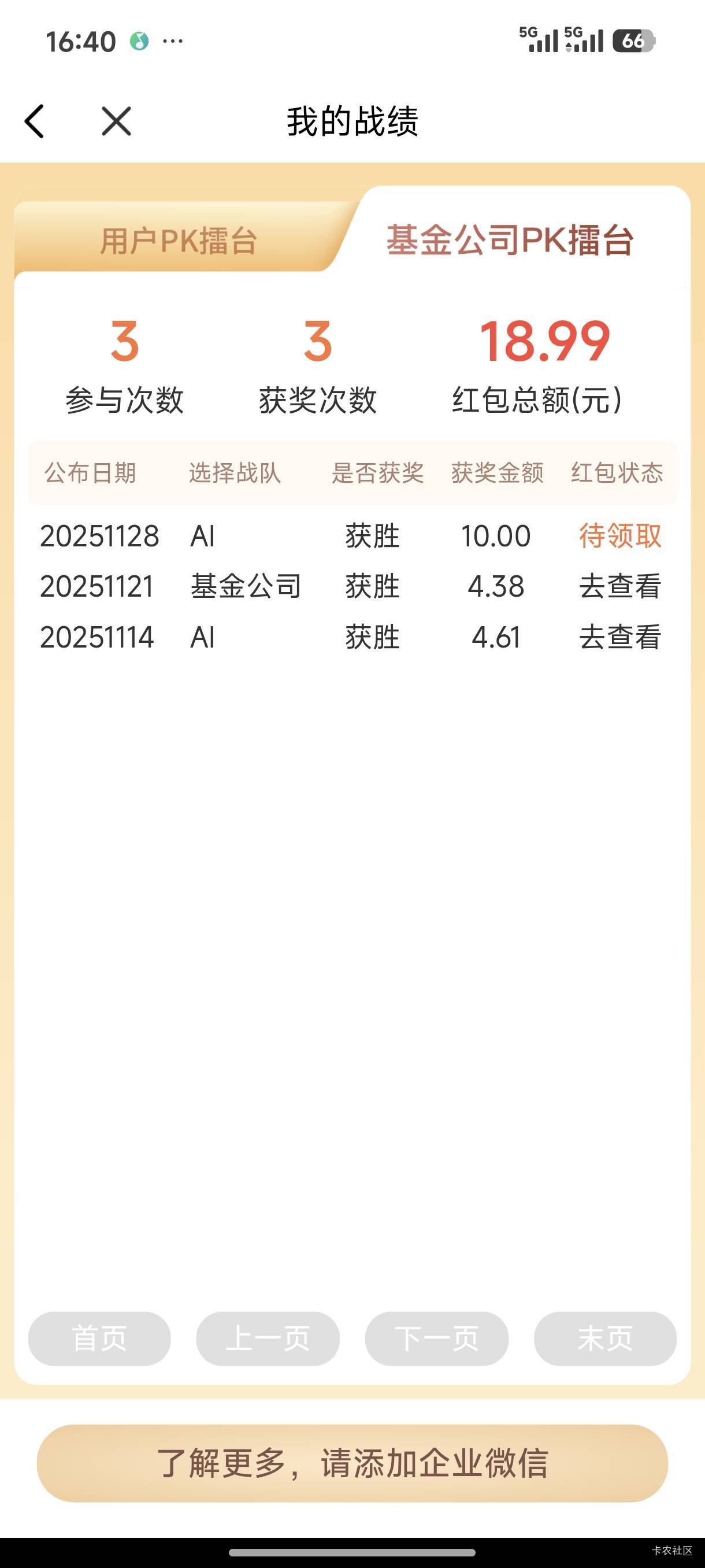Viewport: 705px width, 1568px height.
Task: Tap 去查看 for the 20251114 record
Action: pyautogui.click(x=620, y=637)
